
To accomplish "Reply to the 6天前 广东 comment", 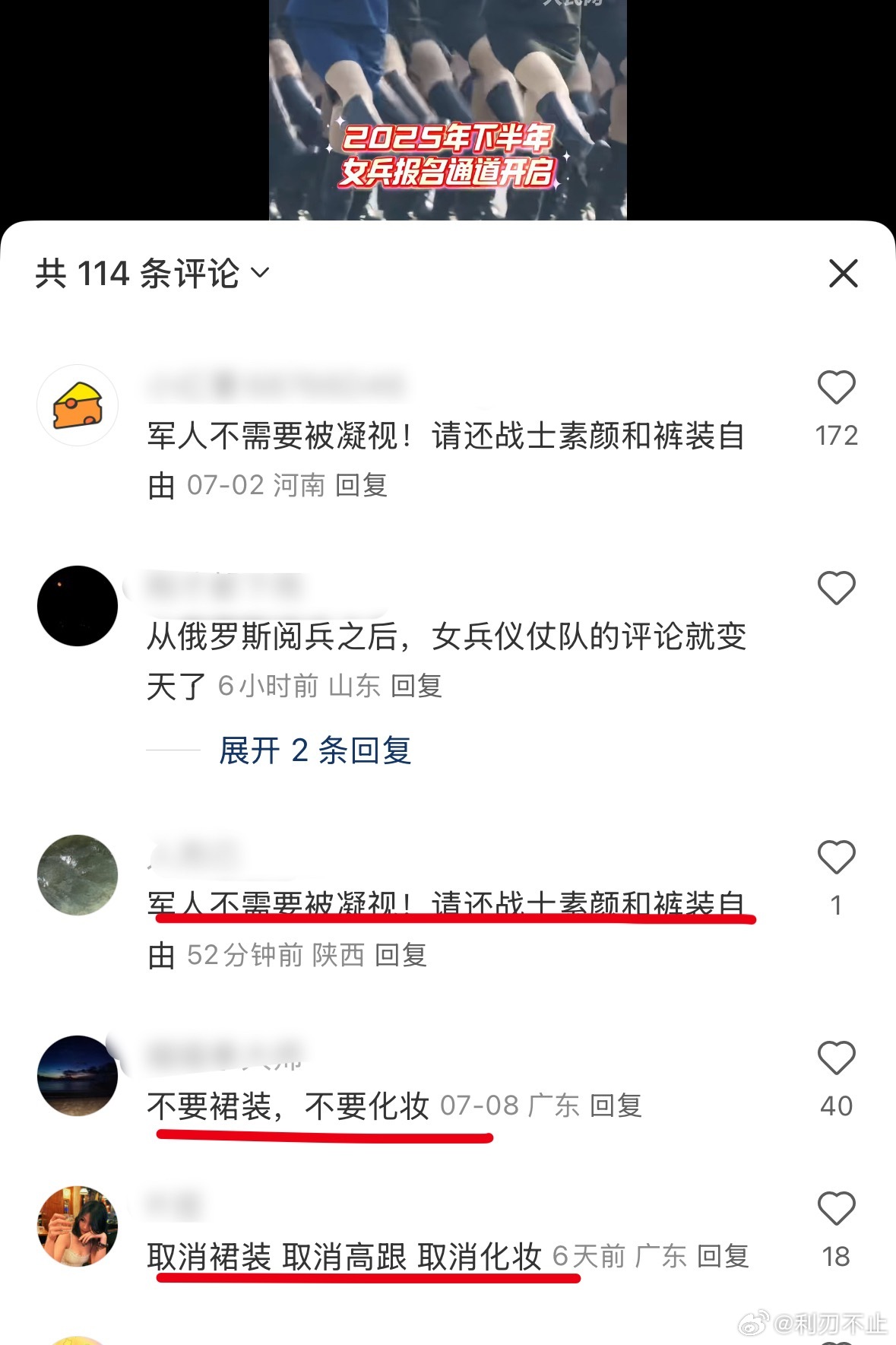I will tap(723, 1256).
